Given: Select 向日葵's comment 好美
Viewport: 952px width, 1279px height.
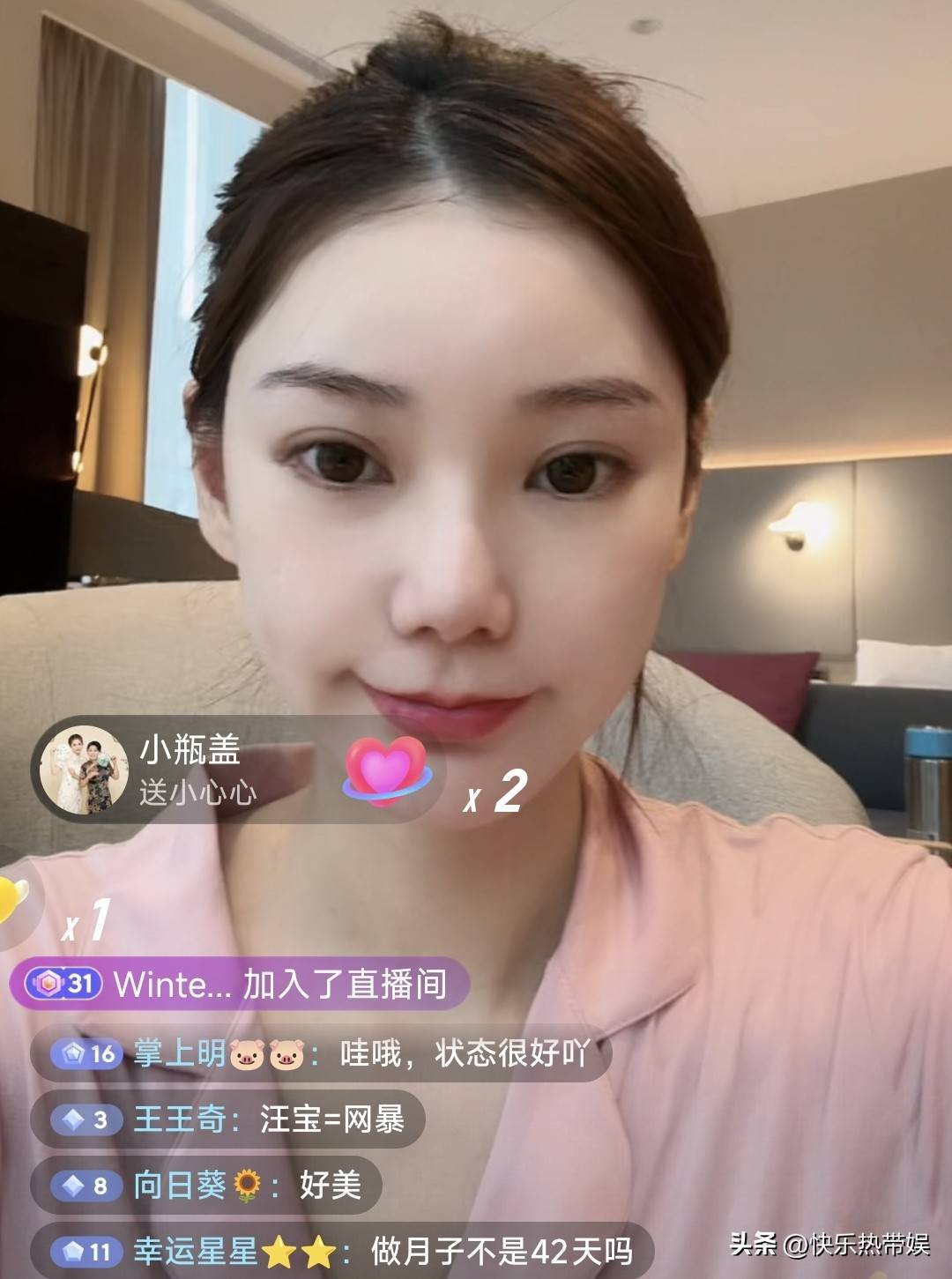Looking at the screenshot, I should coord(206,1186).
